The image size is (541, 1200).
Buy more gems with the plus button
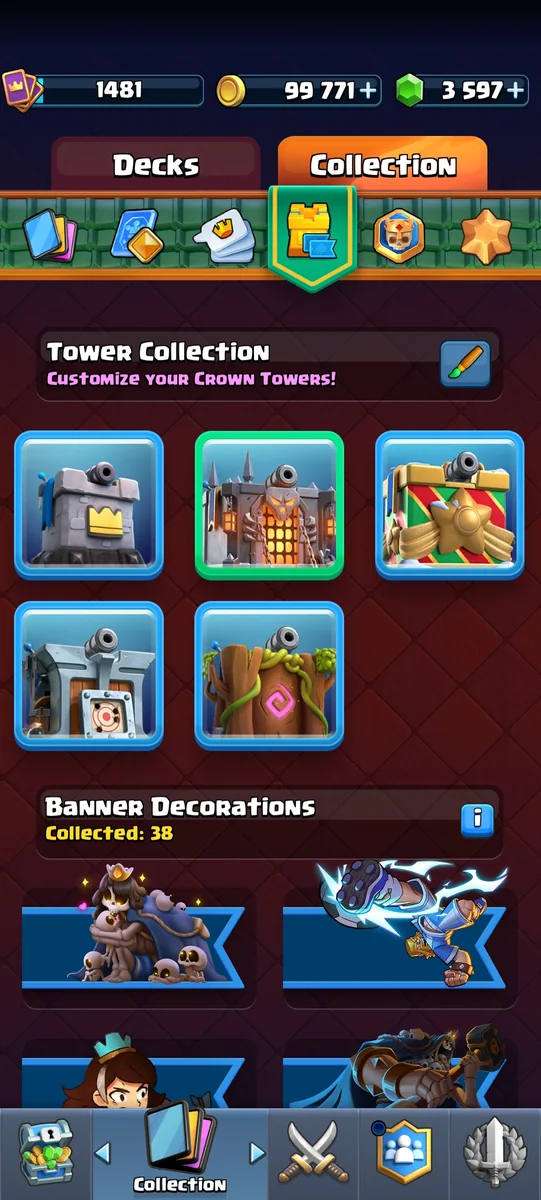click(516, 91)
